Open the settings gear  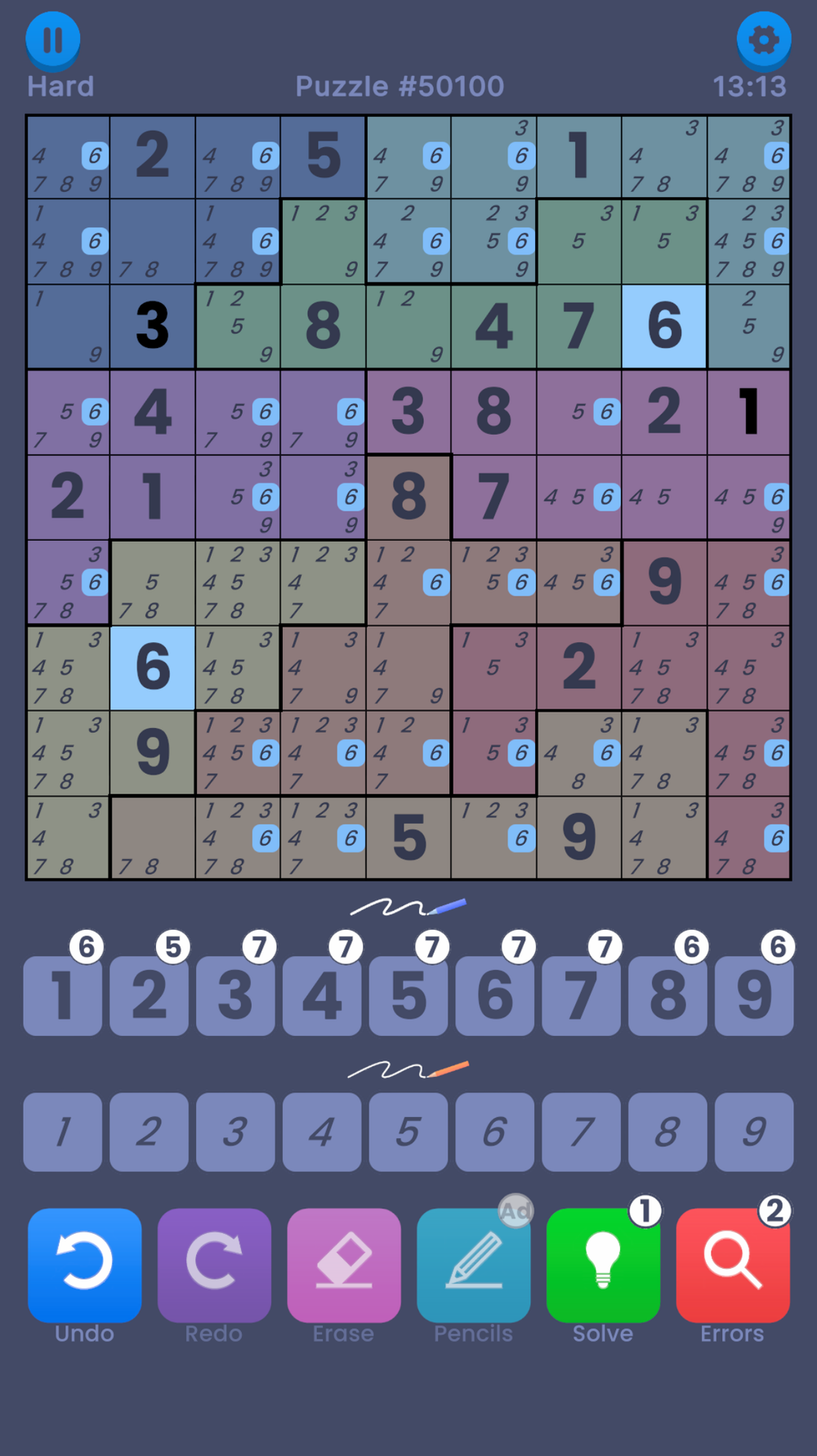click(x=763, y=39)
